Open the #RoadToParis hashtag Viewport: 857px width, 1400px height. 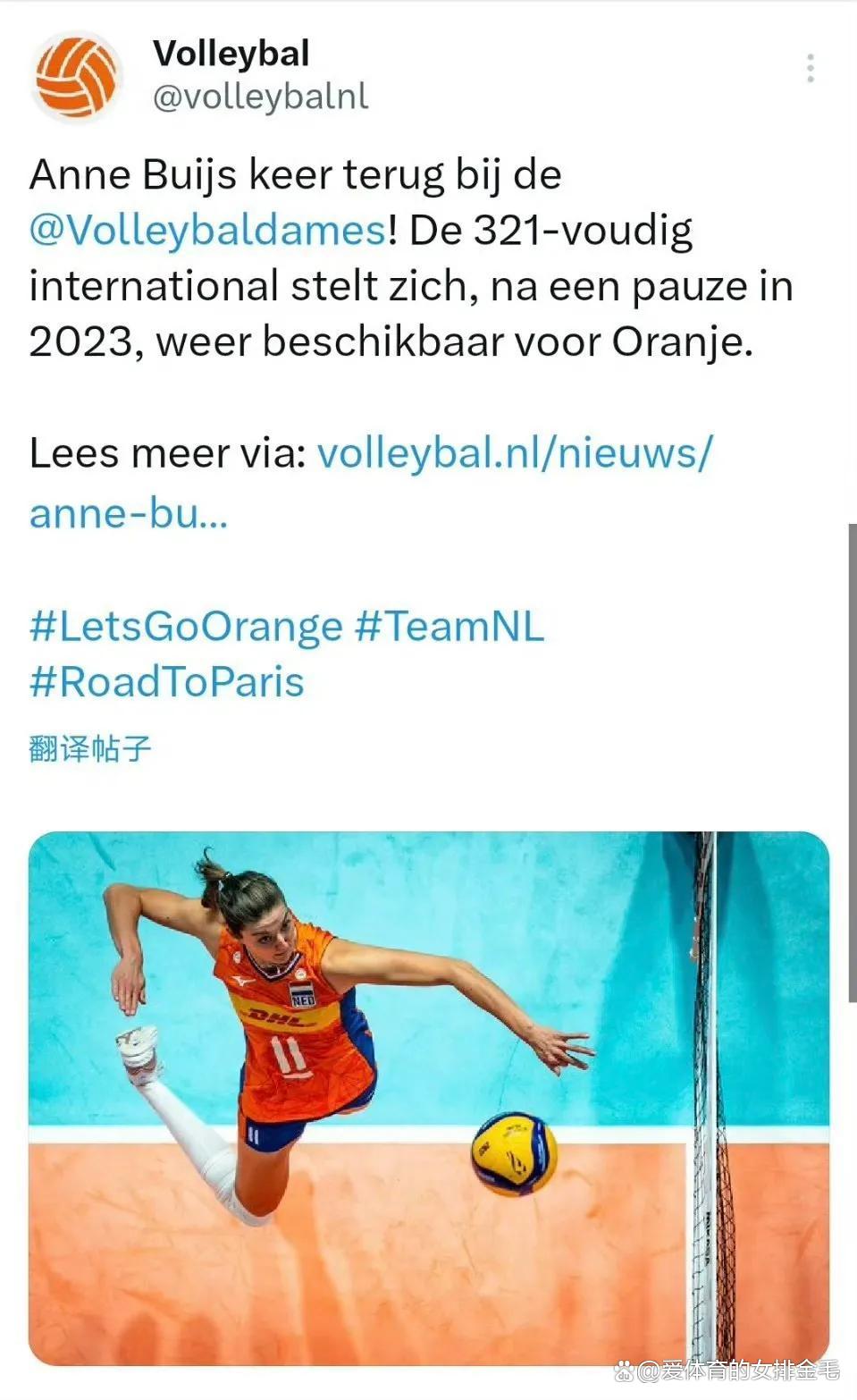[x=167, y=681]
